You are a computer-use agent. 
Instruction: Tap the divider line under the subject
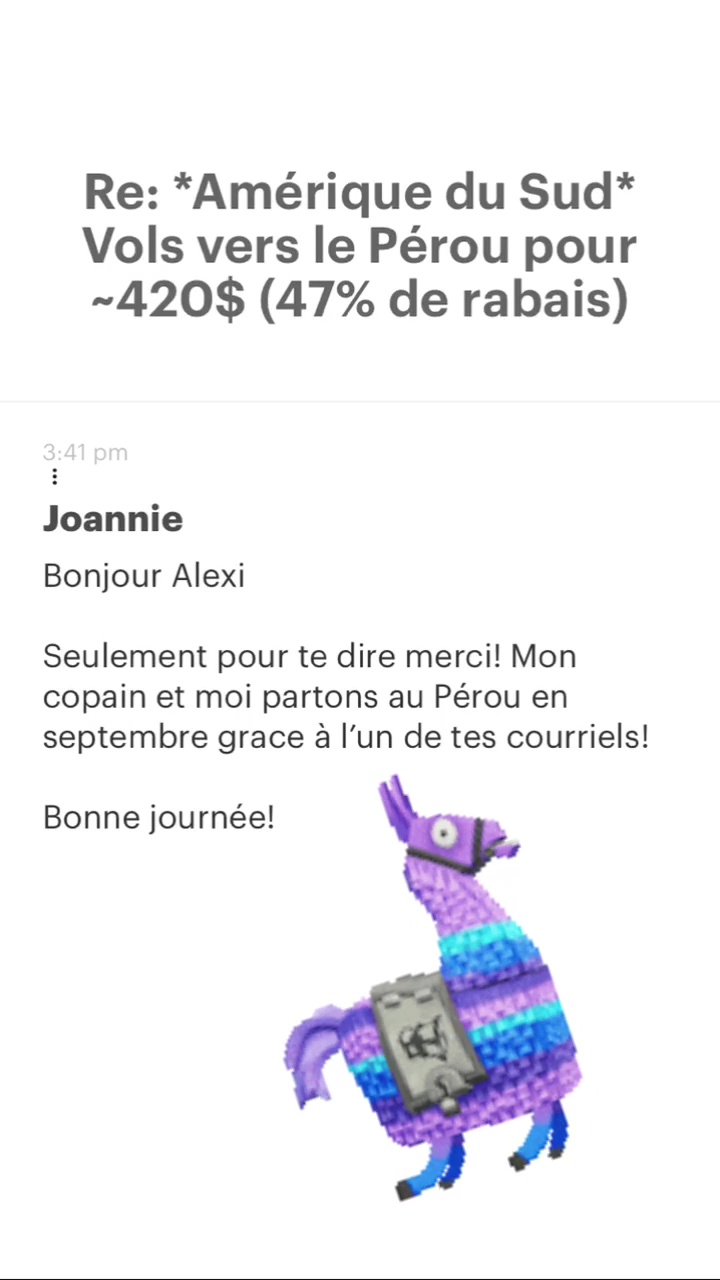pyautogui.click(x=360, y=401)
